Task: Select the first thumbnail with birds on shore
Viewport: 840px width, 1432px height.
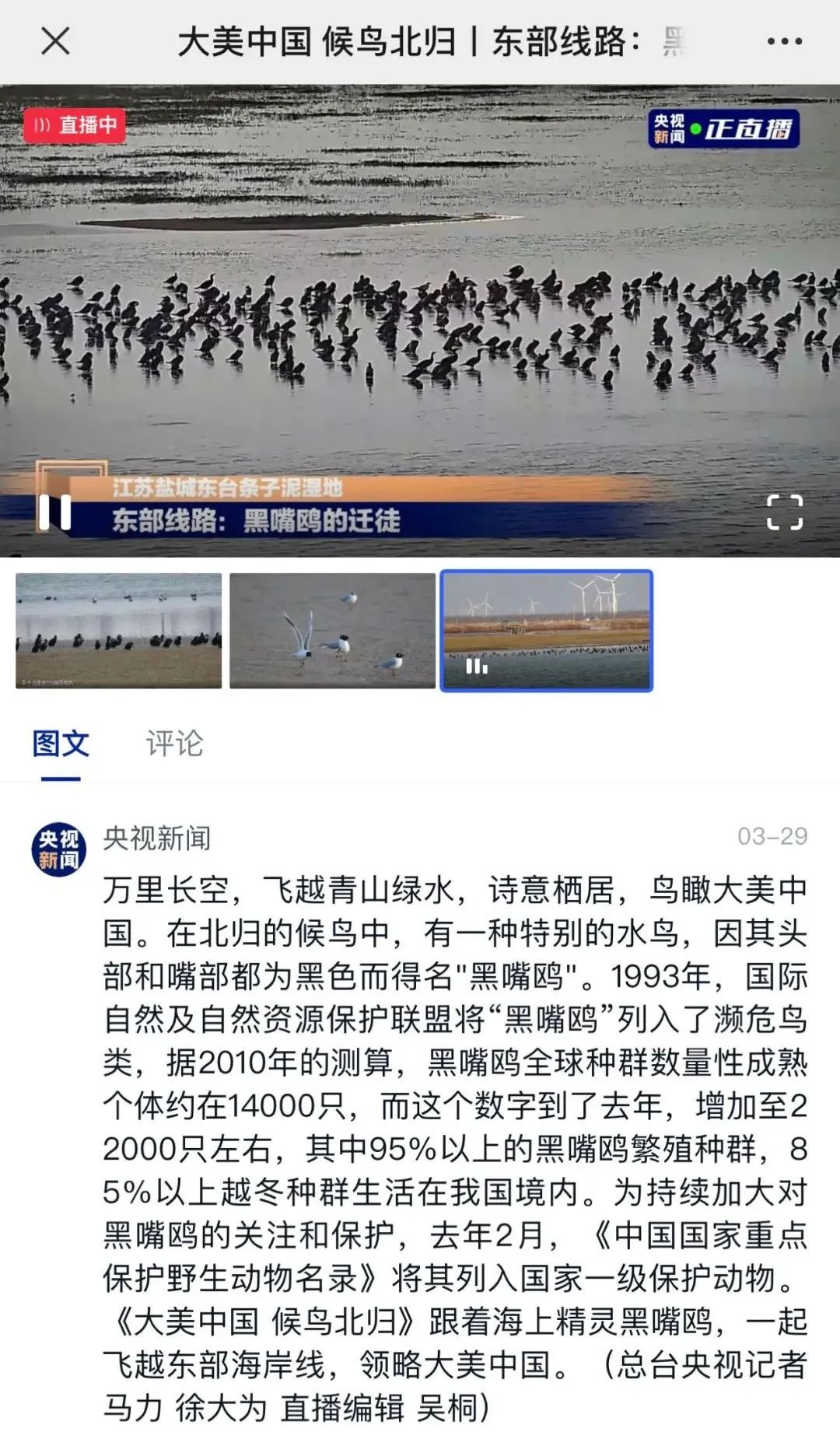Action: (x=119, y=631)
